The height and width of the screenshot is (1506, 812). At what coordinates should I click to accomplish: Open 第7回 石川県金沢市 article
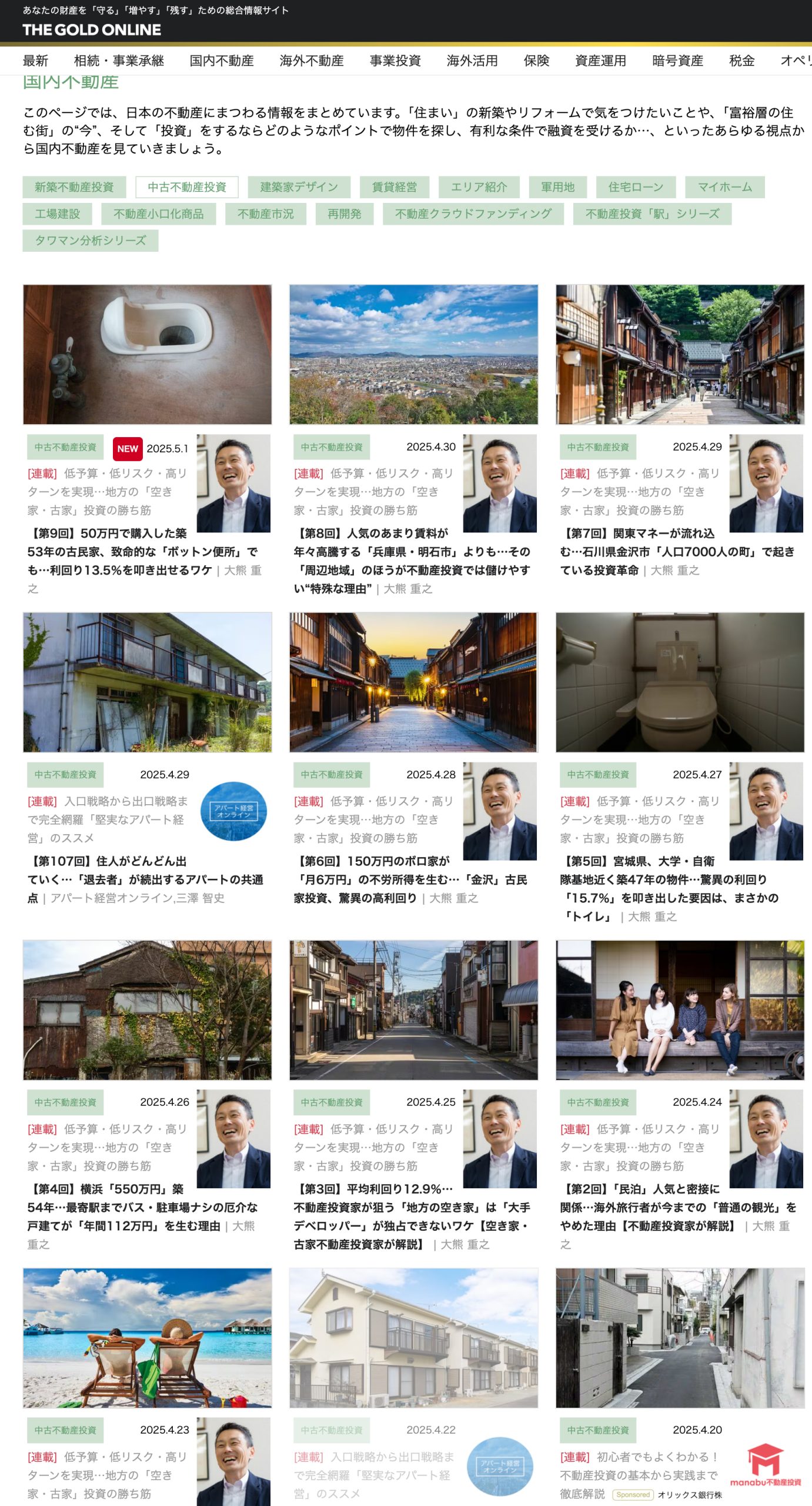[676, 552]
